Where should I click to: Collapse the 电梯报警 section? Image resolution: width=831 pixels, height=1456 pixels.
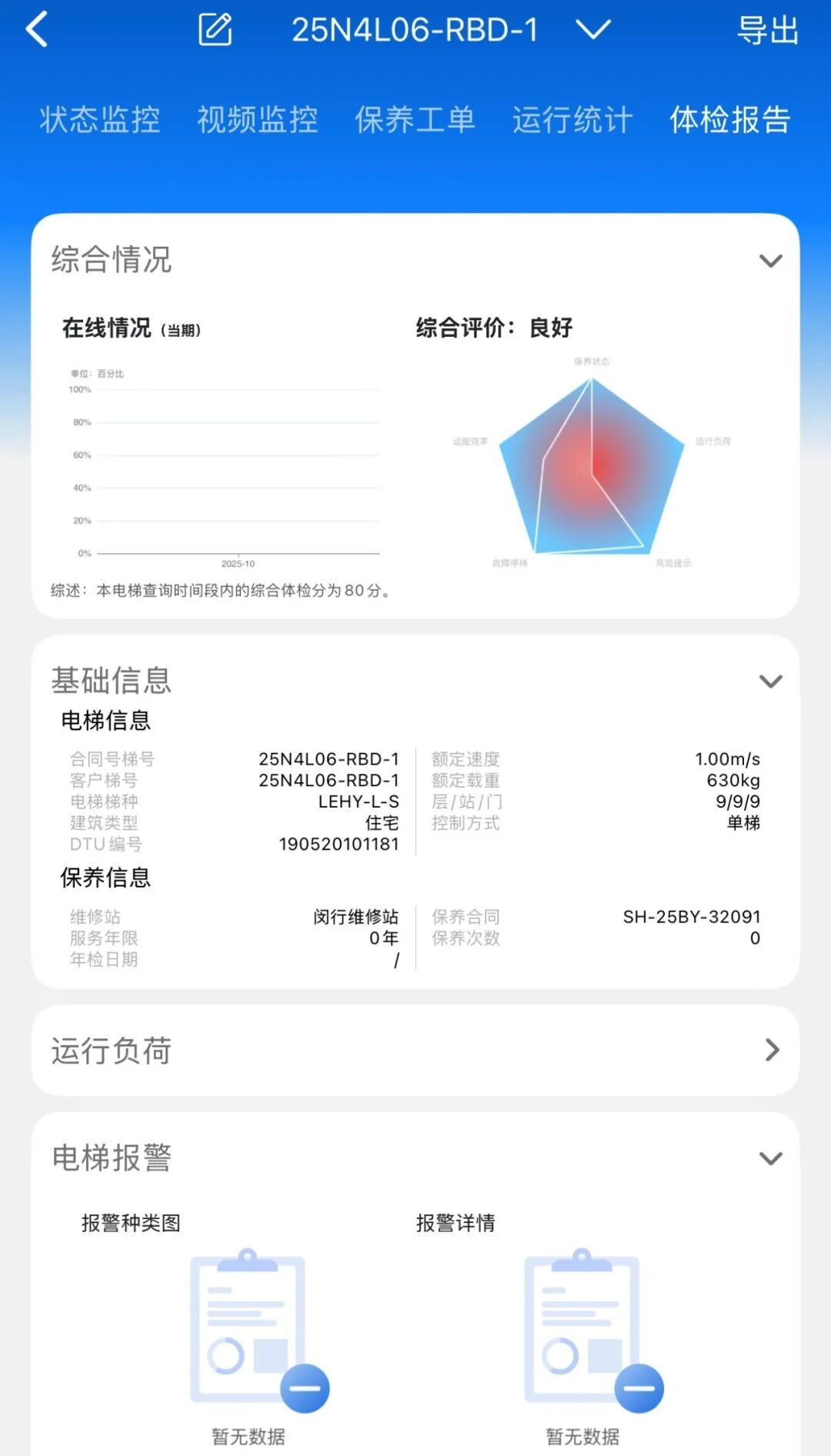pos(770,1158)
